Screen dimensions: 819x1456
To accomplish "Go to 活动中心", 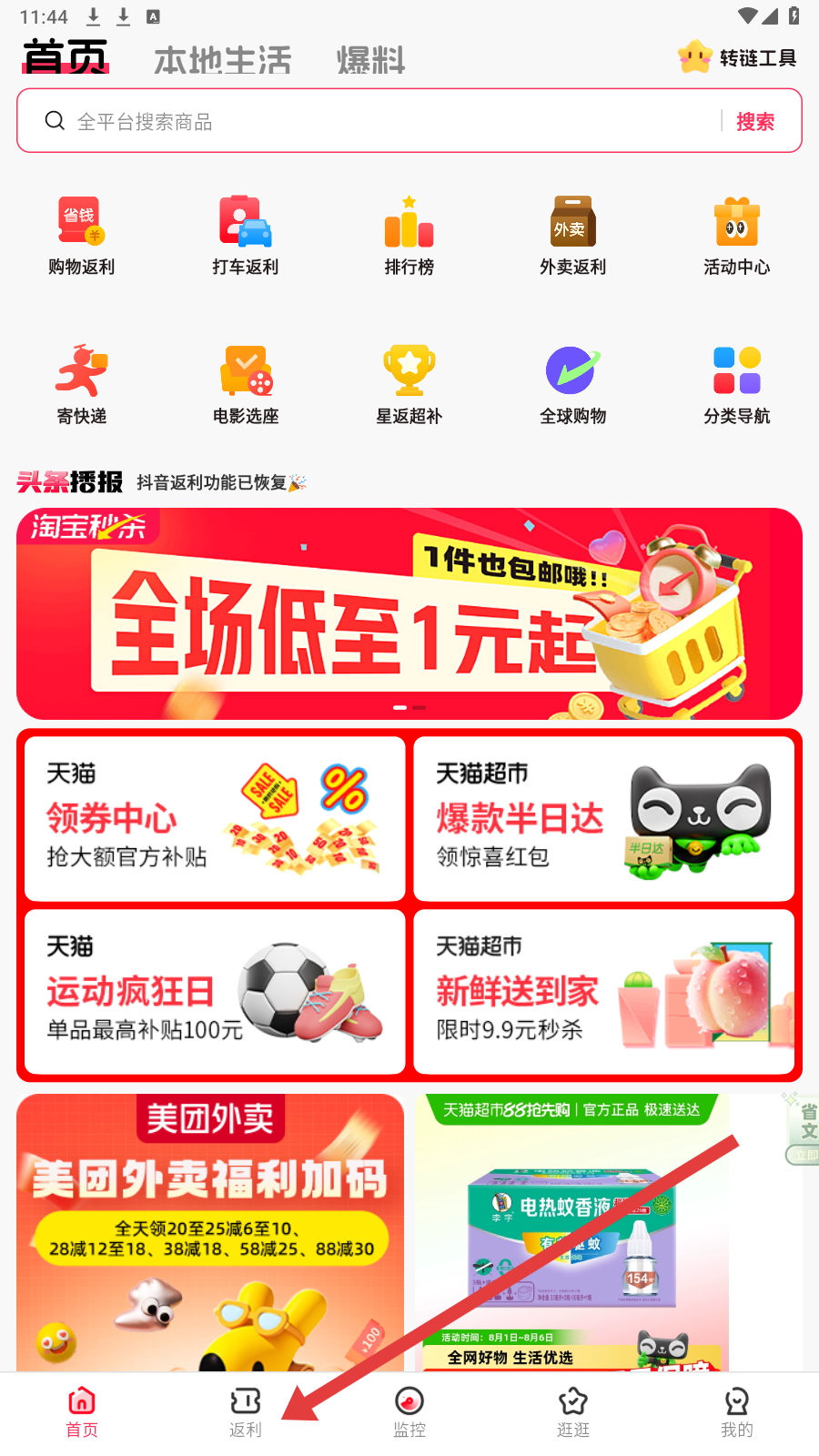I will (736, 235).
